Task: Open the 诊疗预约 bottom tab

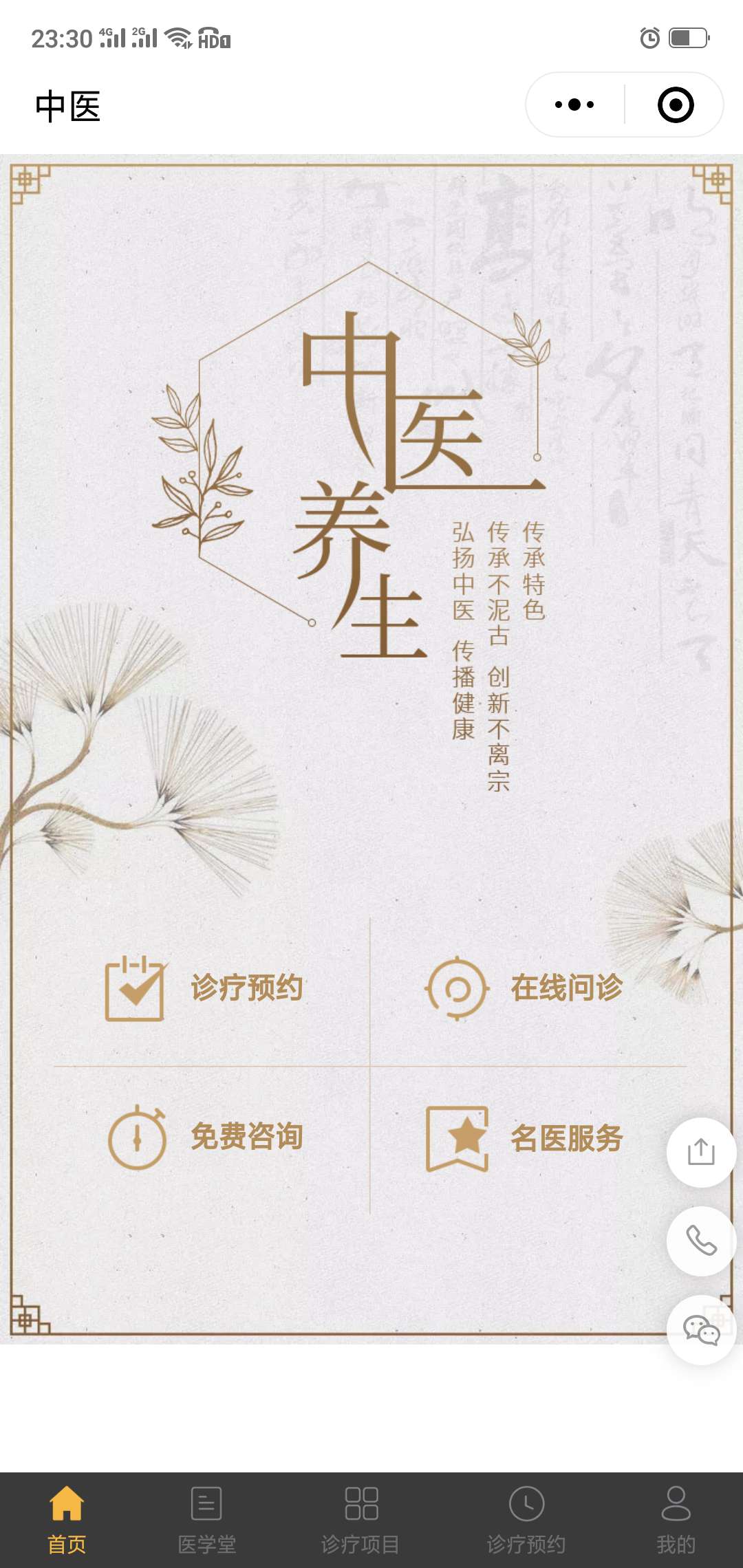Action: (x=526, y=1520)
